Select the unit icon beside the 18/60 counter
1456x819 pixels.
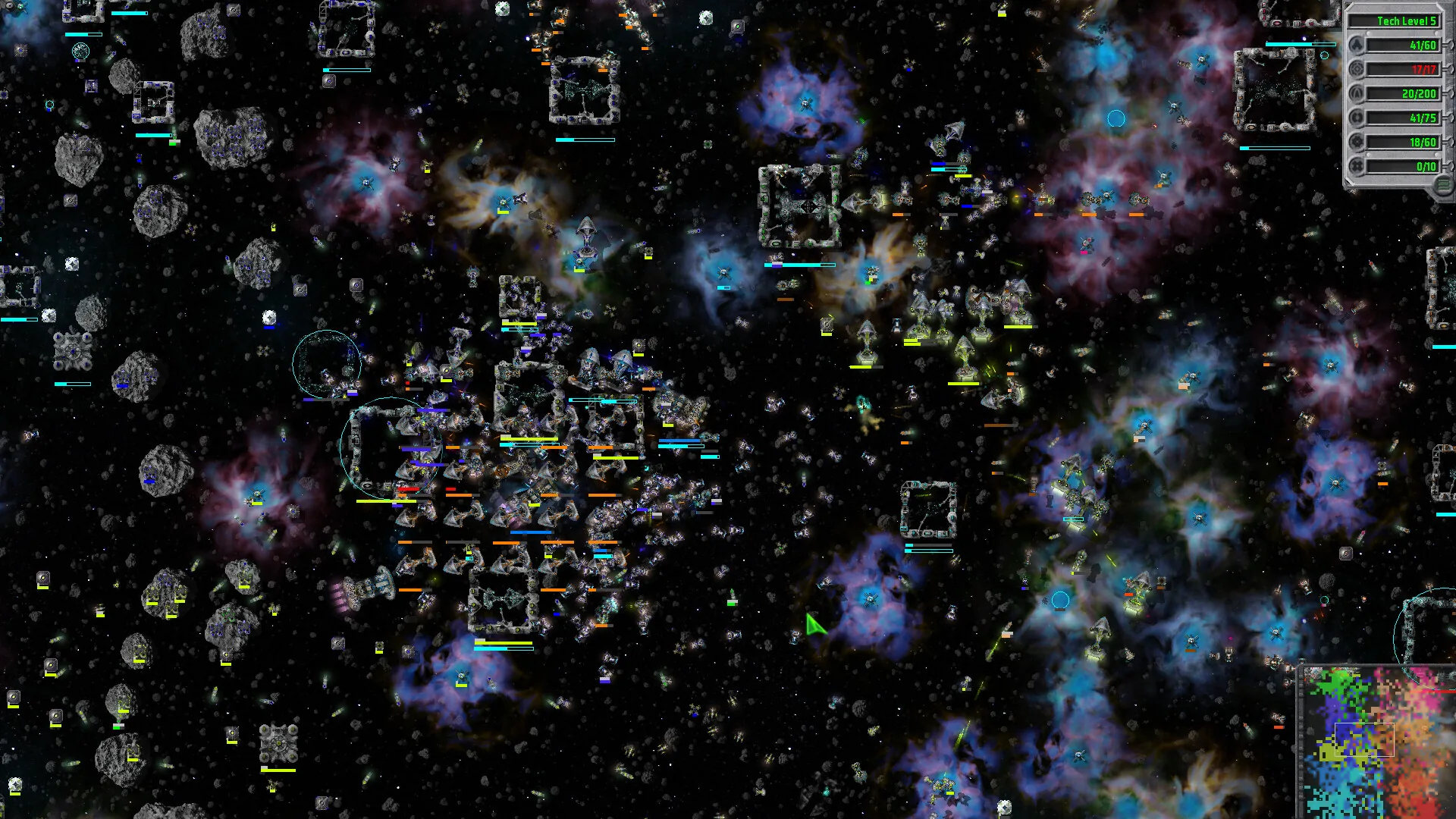point(1357,143)
